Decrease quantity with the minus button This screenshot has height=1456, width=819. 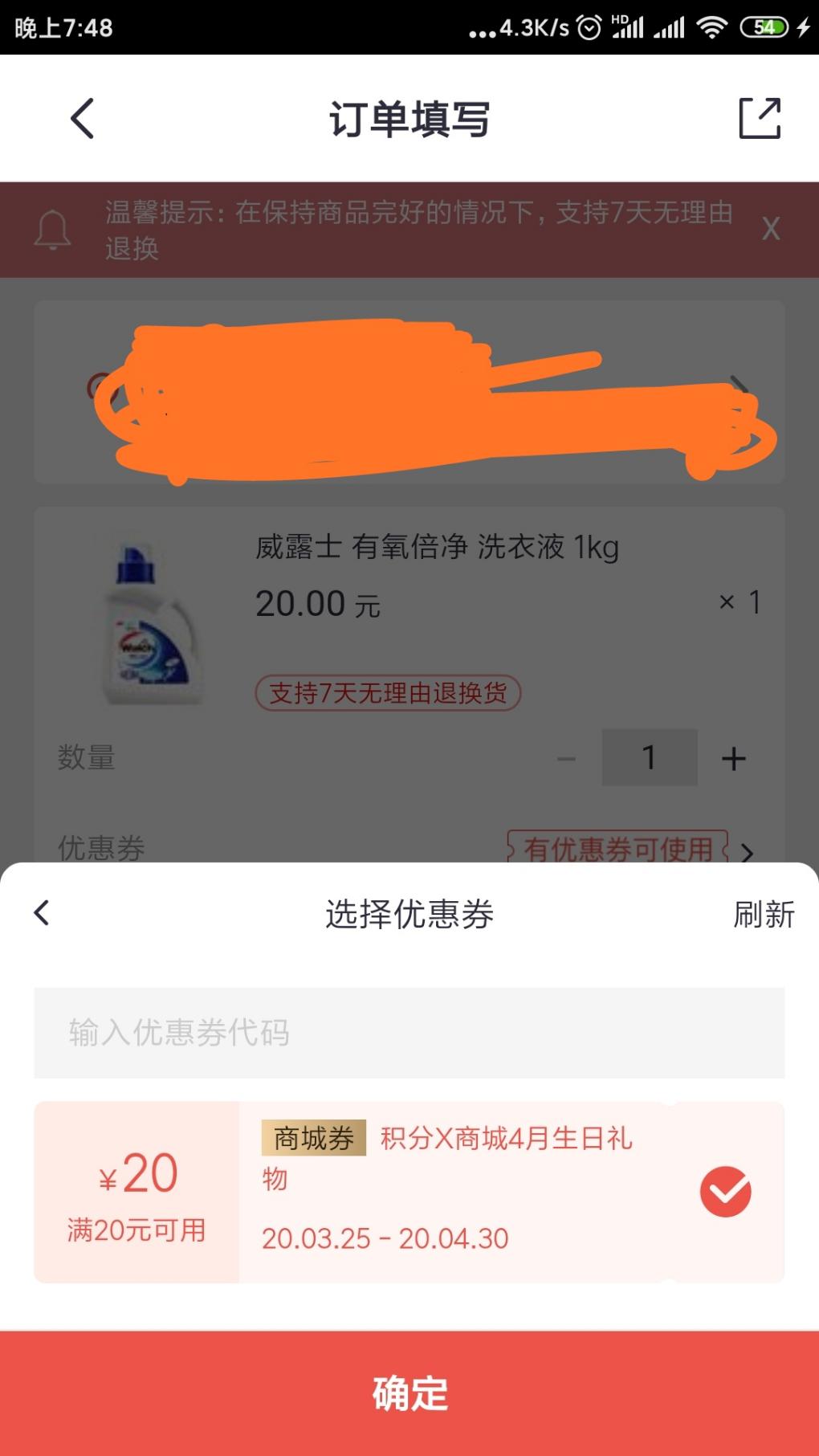pos(567,758)
